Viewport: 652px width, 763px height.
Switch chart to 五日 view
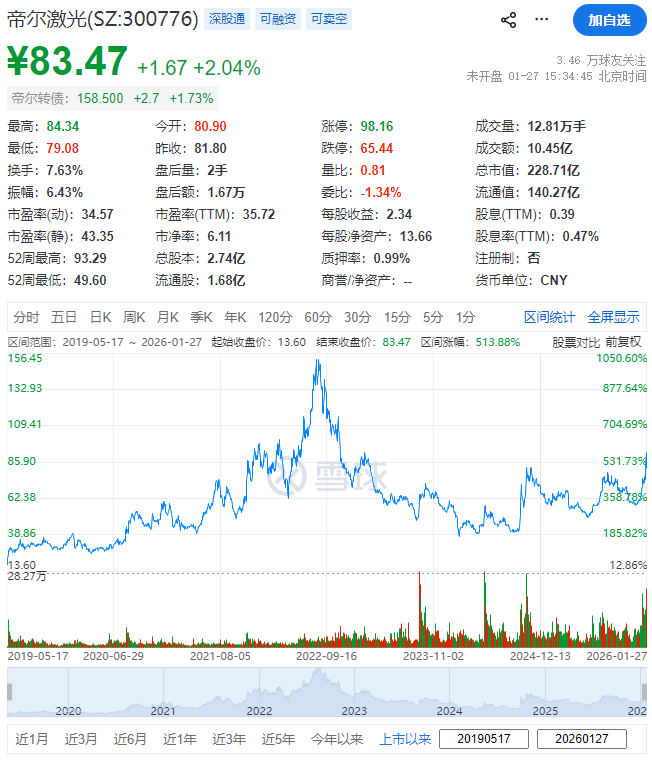[x=64, y=317]
